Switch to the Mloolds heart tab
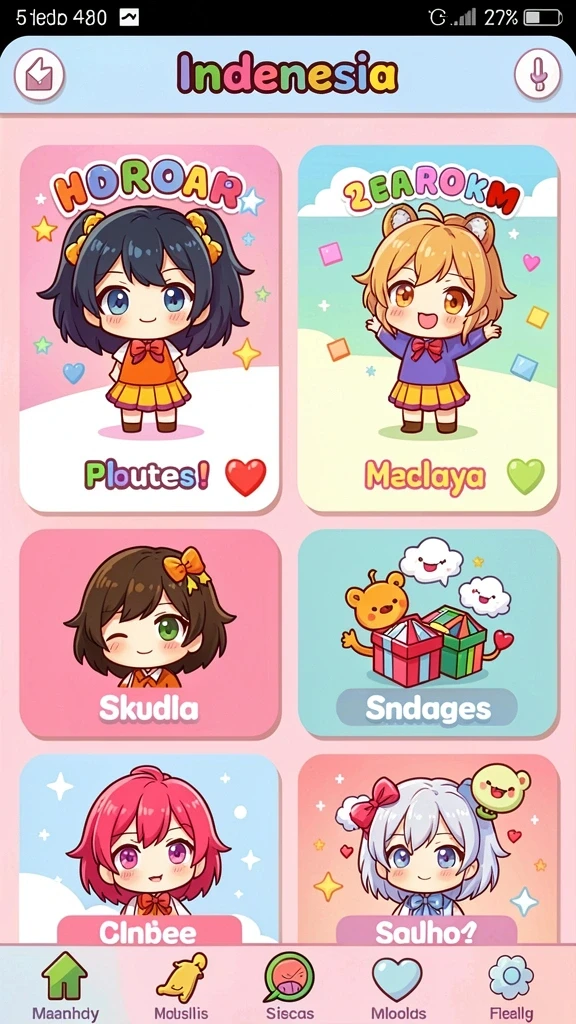Viewport: 576px width, 1024px height. [x=398, y=985]
